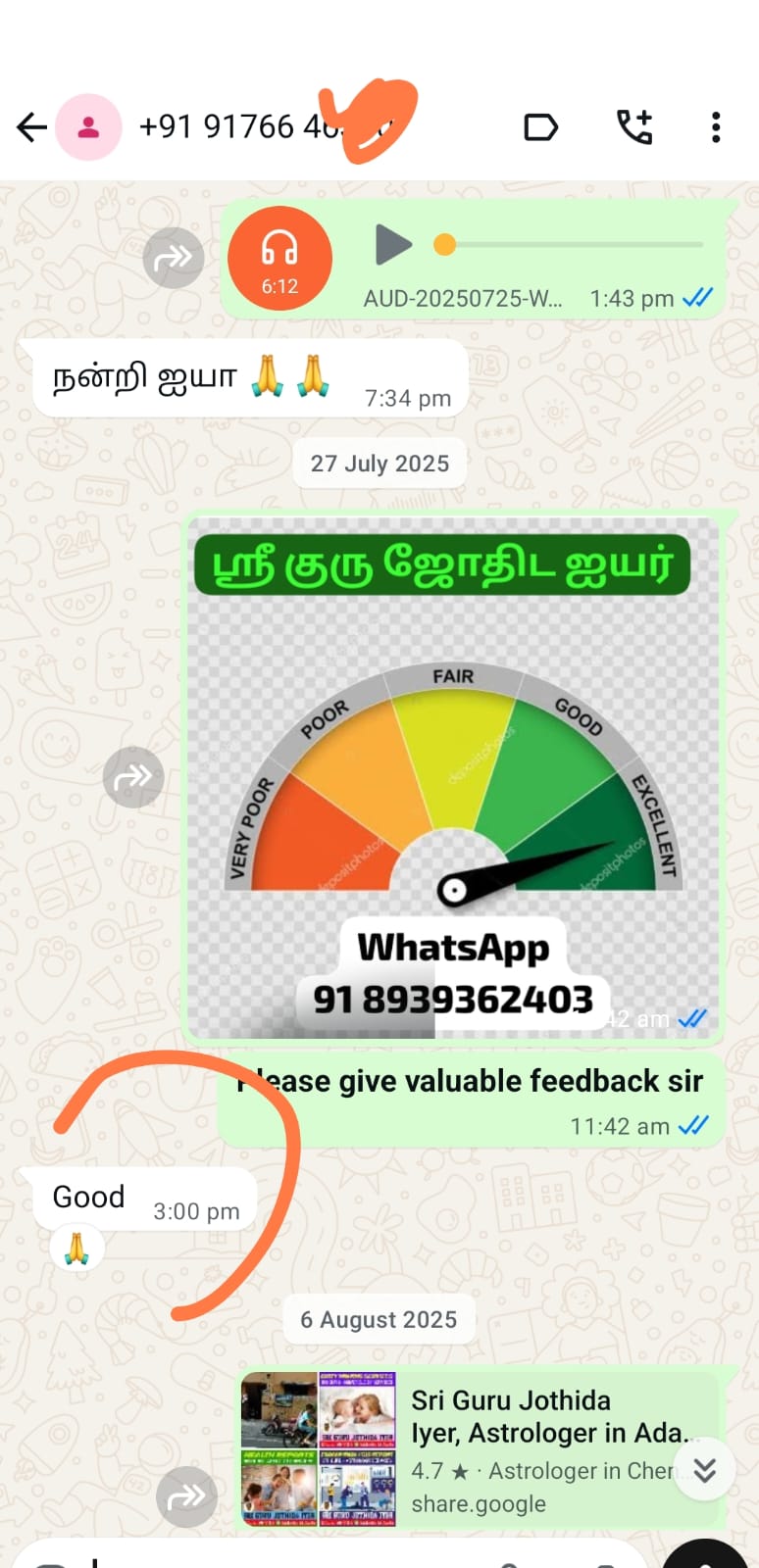
Task: Jump to the latest messages
Action: point(704,1469)
